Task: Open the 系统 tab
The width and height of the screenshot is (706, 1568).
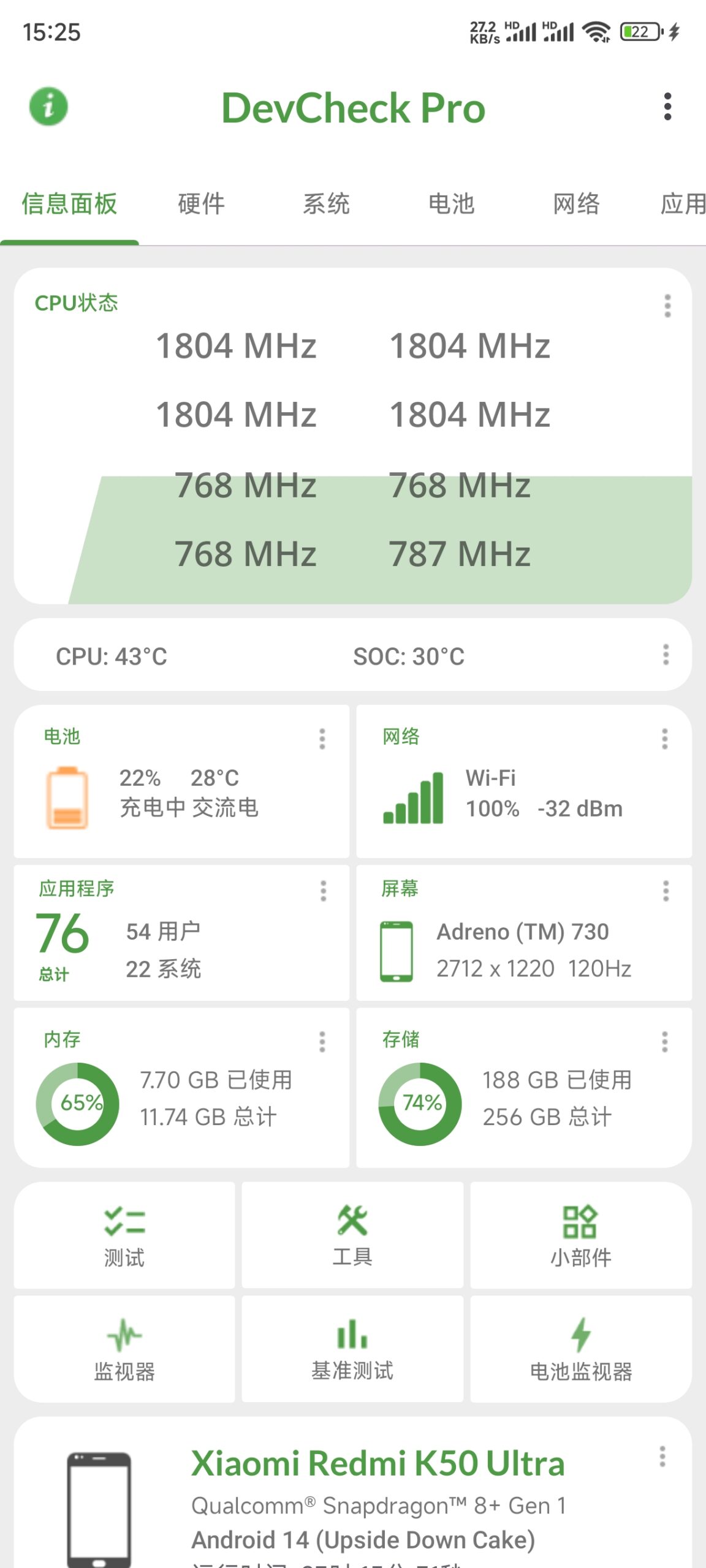Action: point(325,205)
